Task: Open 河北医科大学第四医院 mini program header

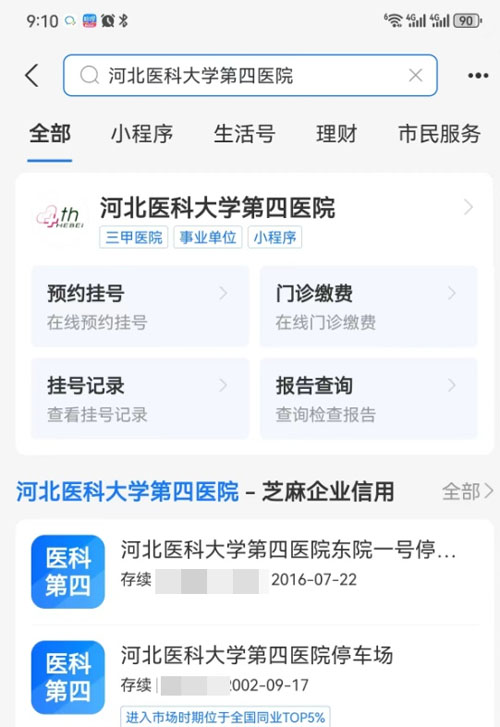Action: [254, 220]
